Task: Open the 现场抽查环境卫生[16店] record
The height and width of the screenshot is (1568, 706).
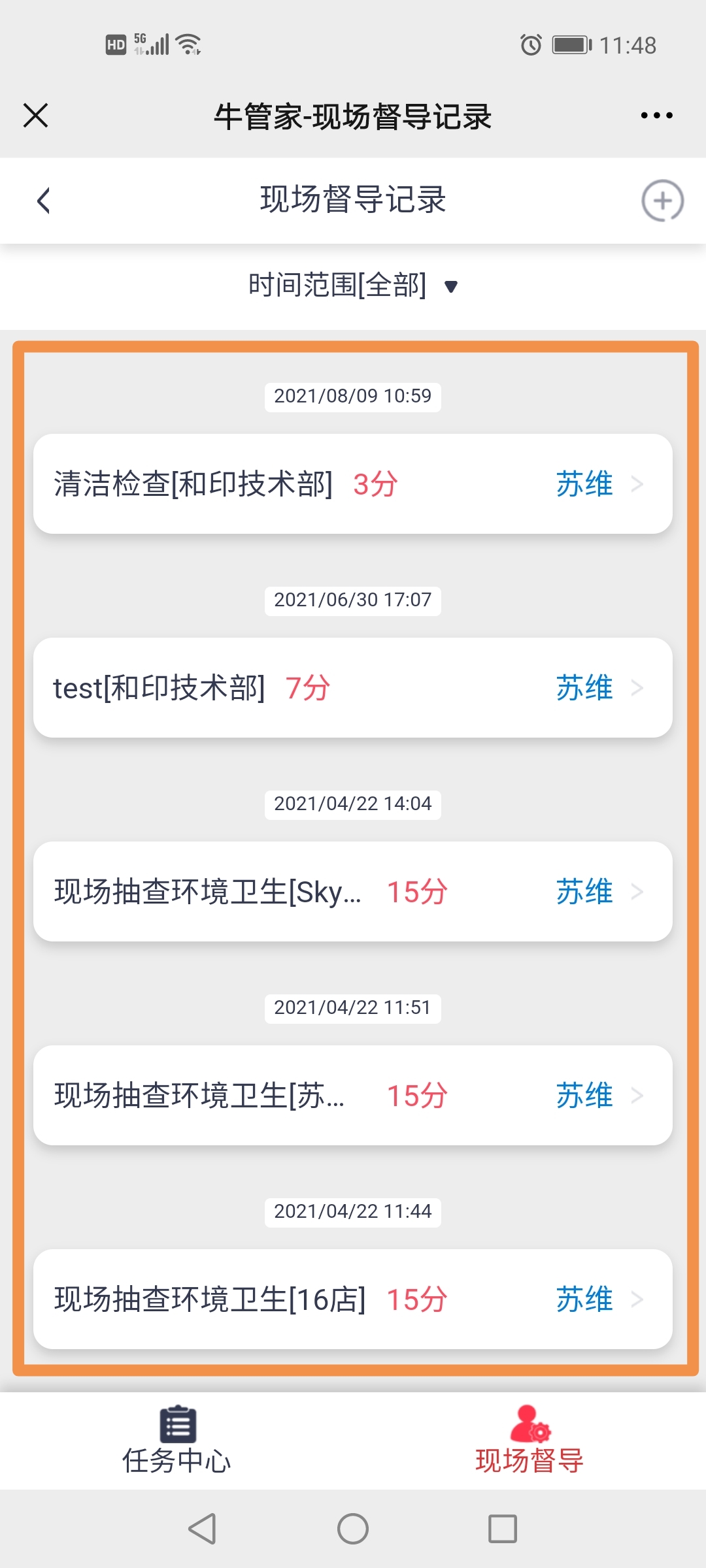Action: pos(353,1299)
